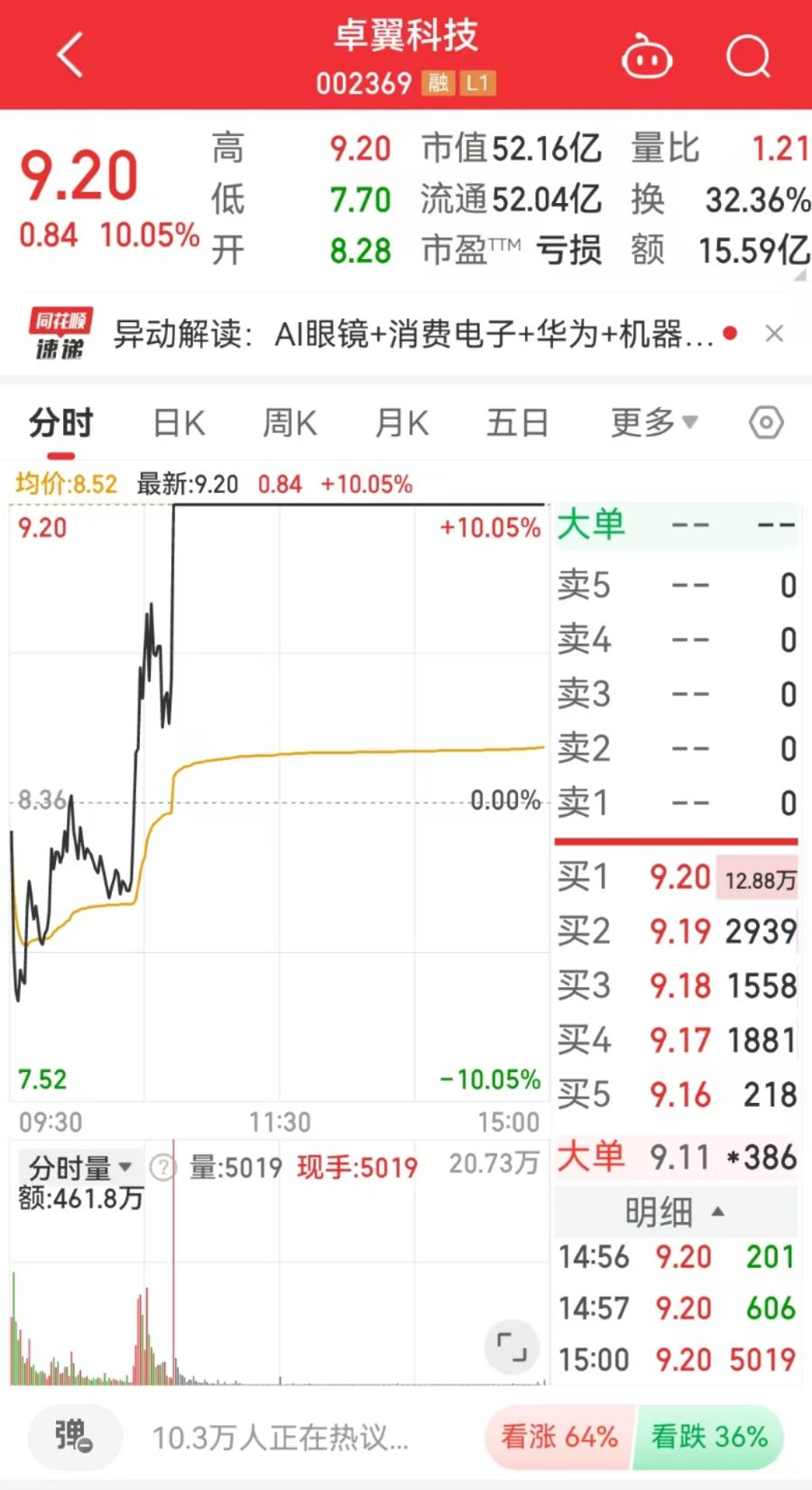Open the stock search magnifier
Viewport: 812px width, 1490px height.
pos(748,58)
